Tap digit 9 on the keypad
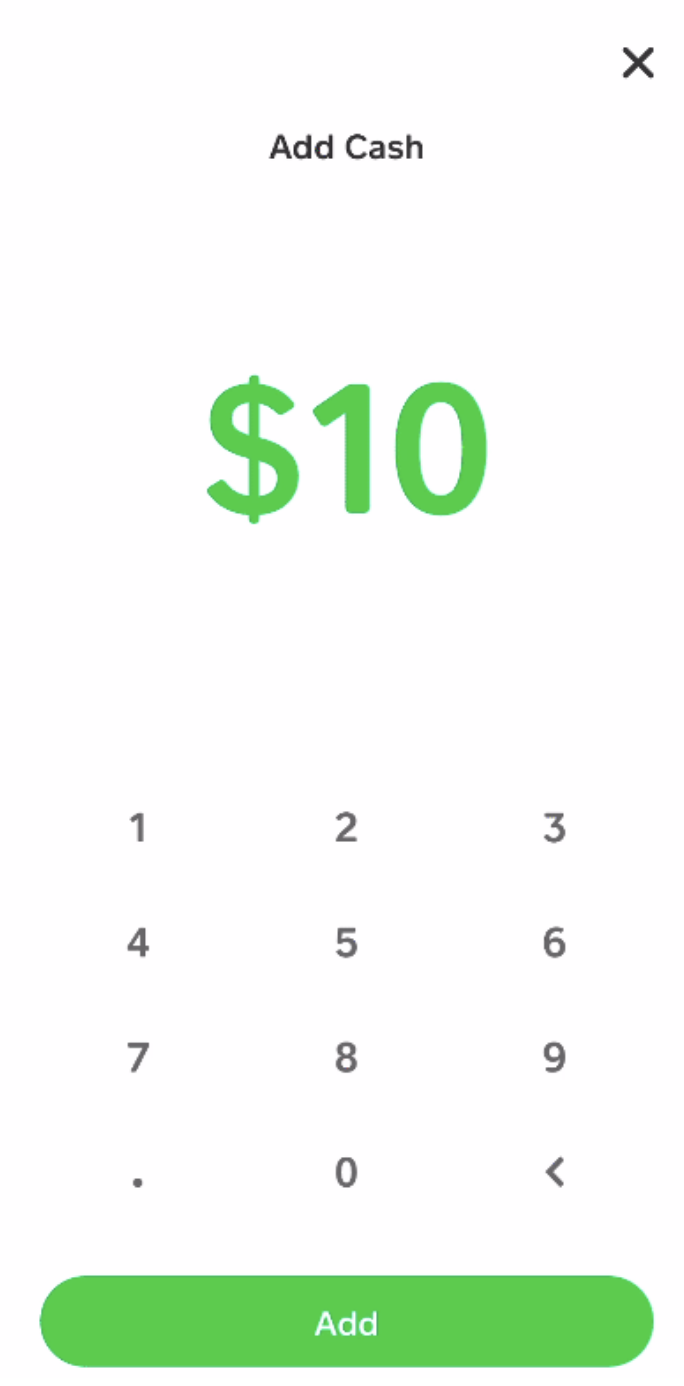 tap(554, 1057)
